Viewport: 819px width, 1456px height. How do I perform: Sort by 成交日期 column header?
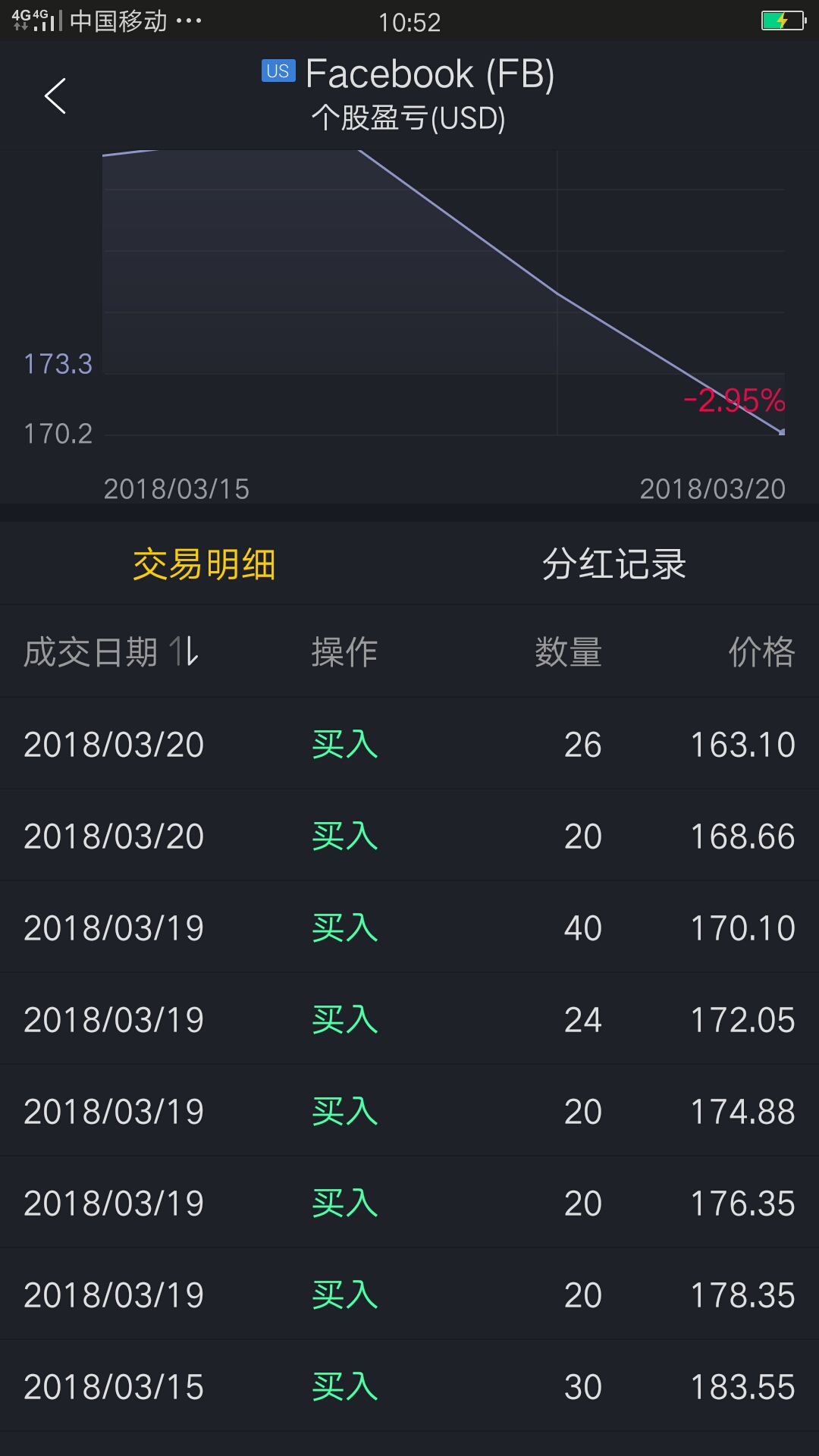coord(111,652)
